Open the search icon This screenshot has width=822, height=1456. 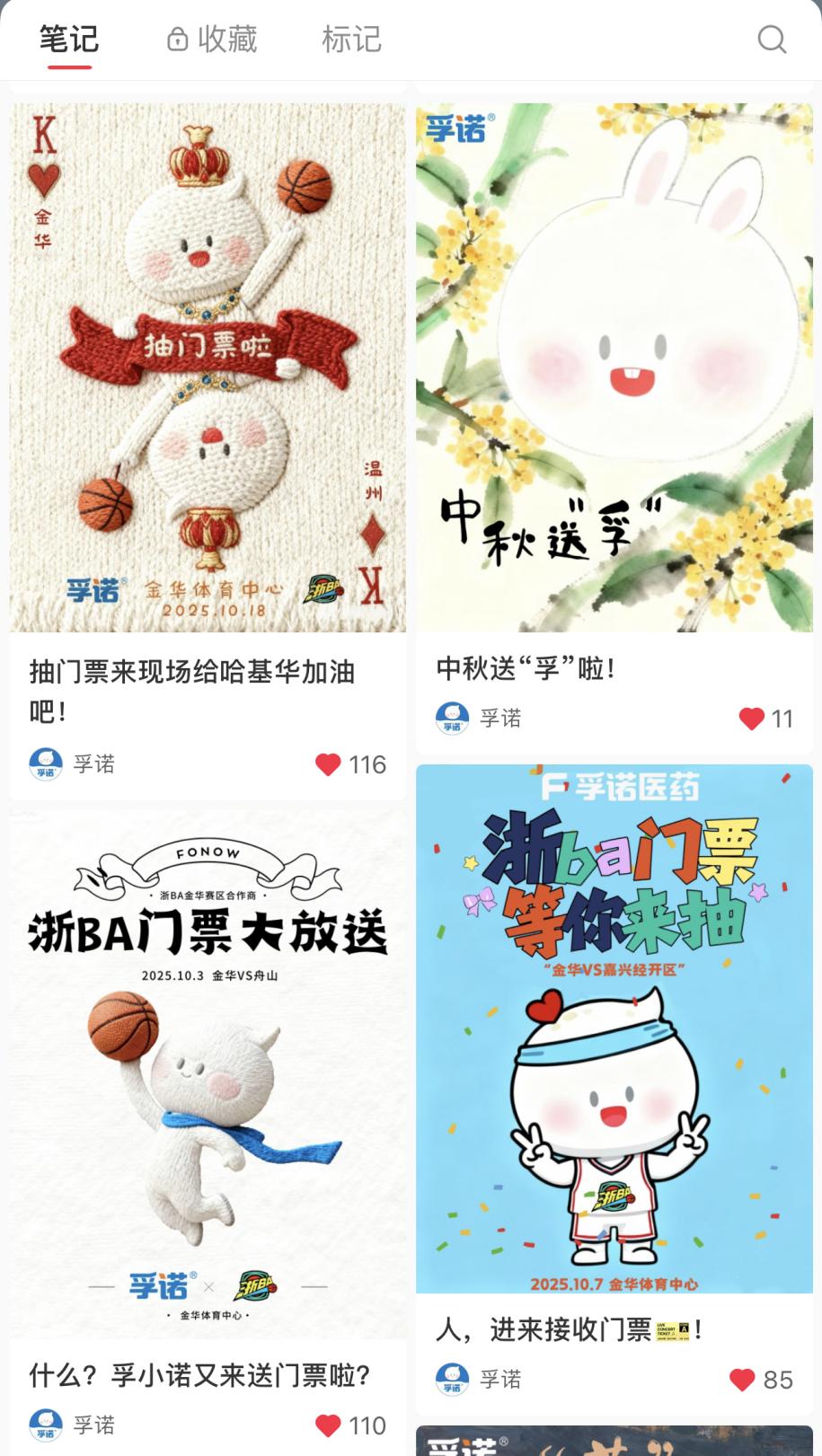(x=772, y=40)
